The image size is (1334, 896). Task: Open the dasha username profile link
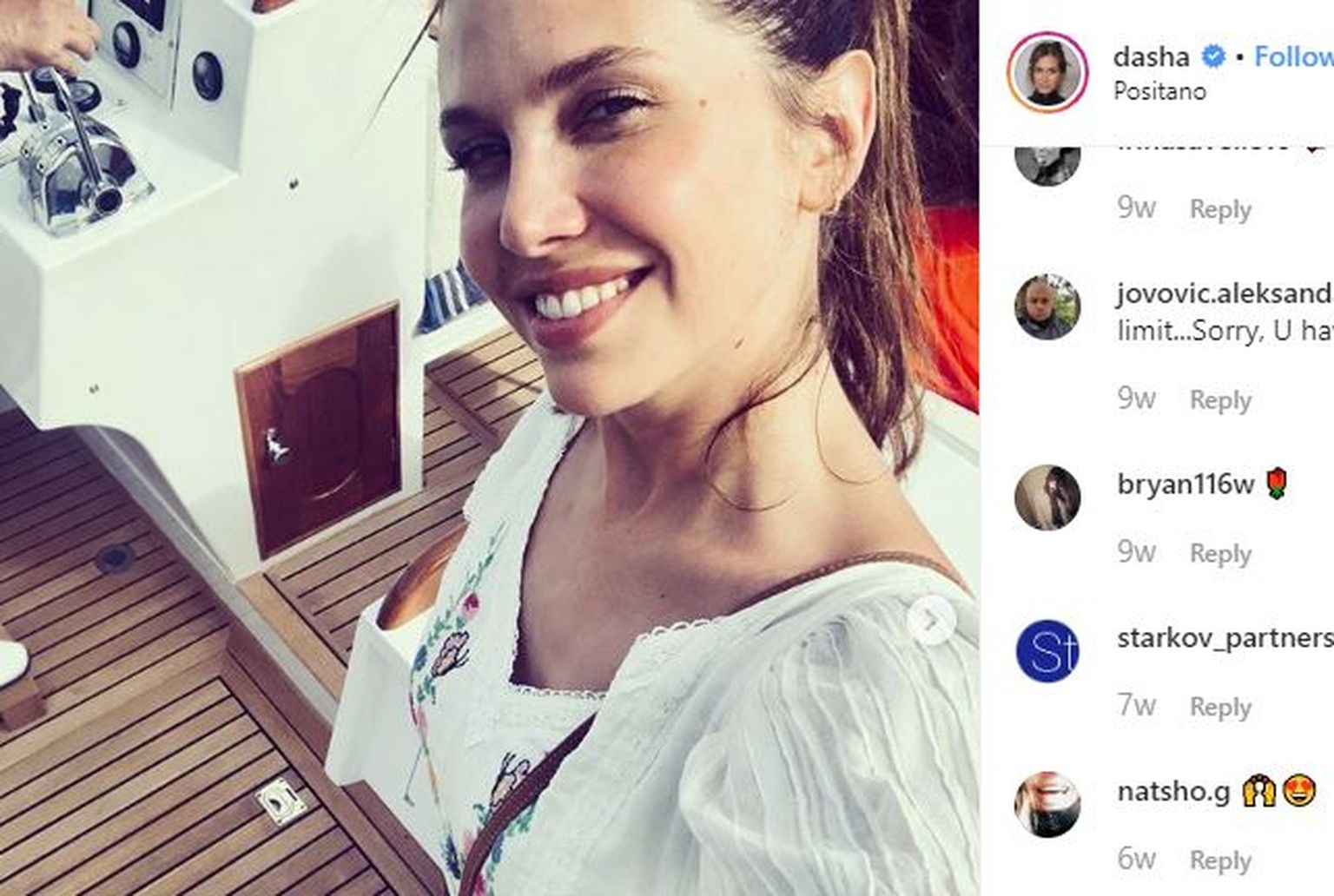(x=1151, y=57)
